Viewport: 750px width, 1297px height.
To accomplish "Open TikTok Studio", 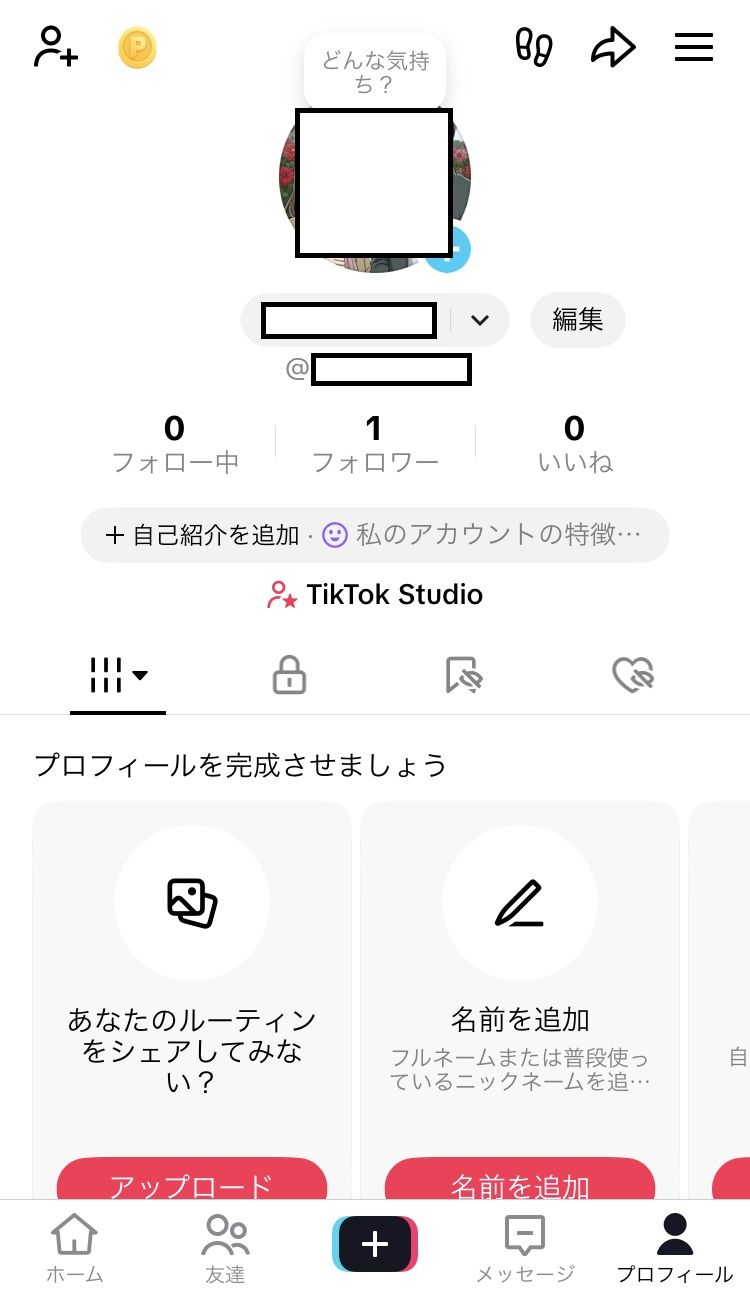I will pos(375,595).
